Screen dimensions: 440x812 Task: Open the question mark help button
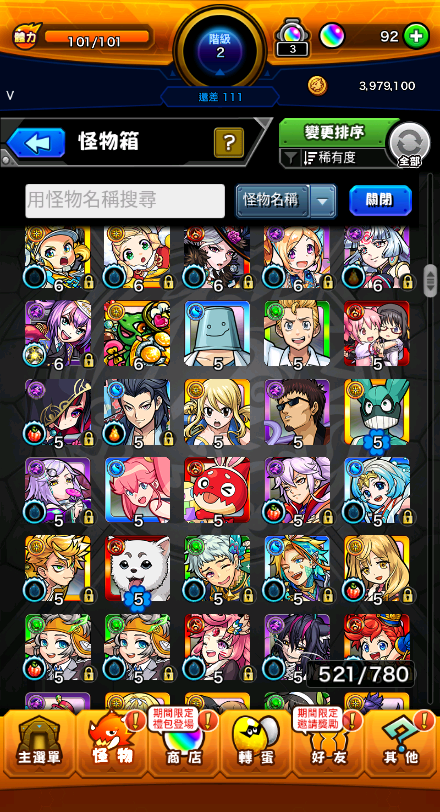point(228,142)
